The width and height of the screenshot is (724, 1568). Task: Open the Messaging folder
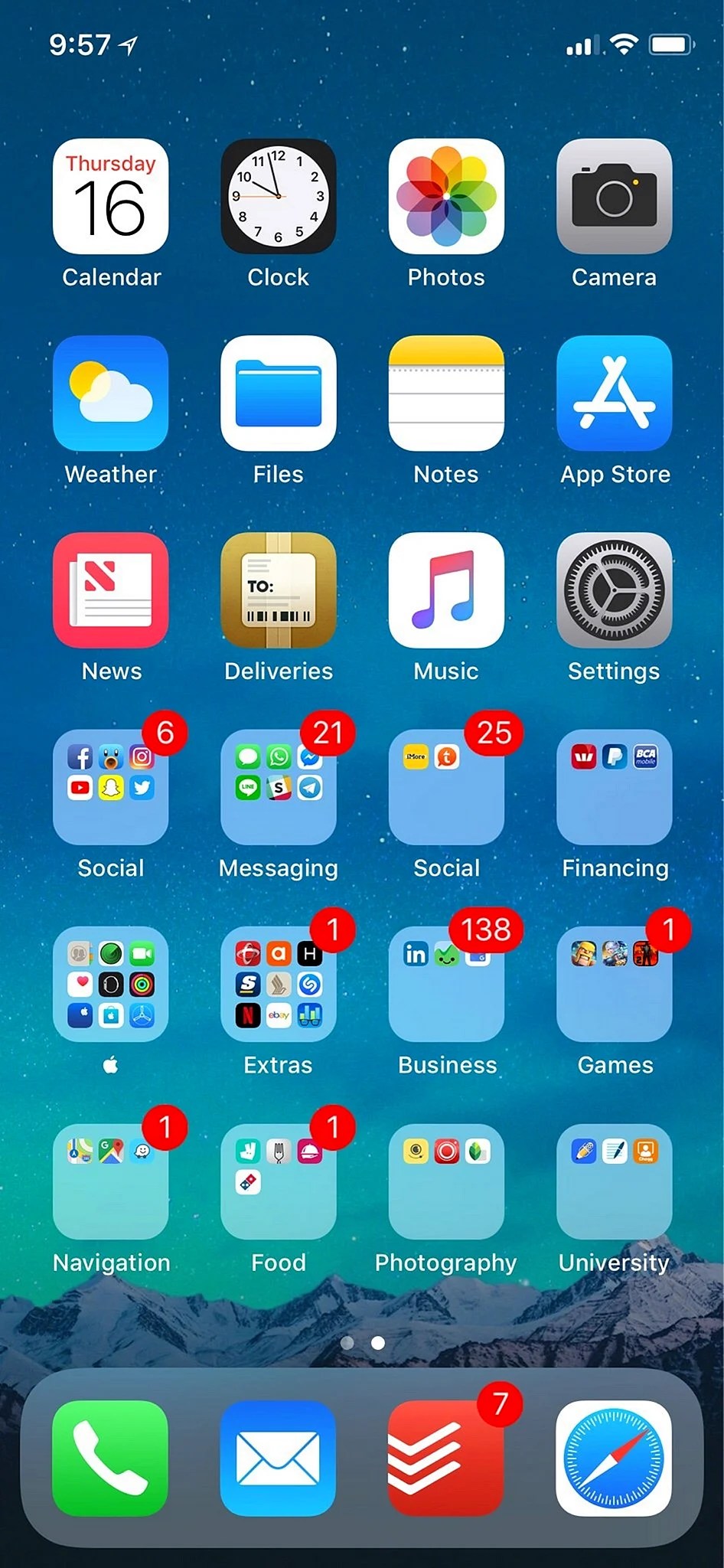(278, 787)
